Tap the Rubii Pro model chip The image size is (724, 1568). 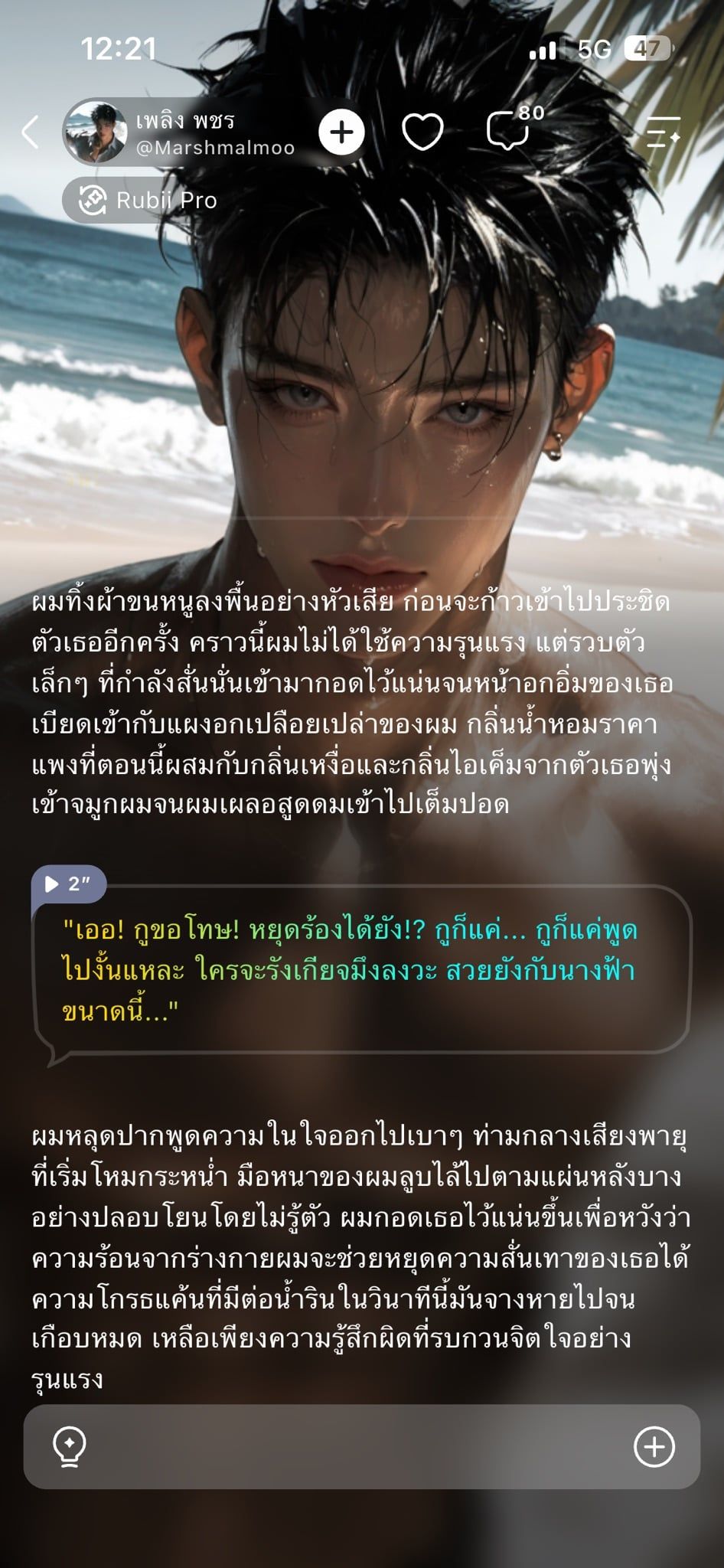point(148,201)
